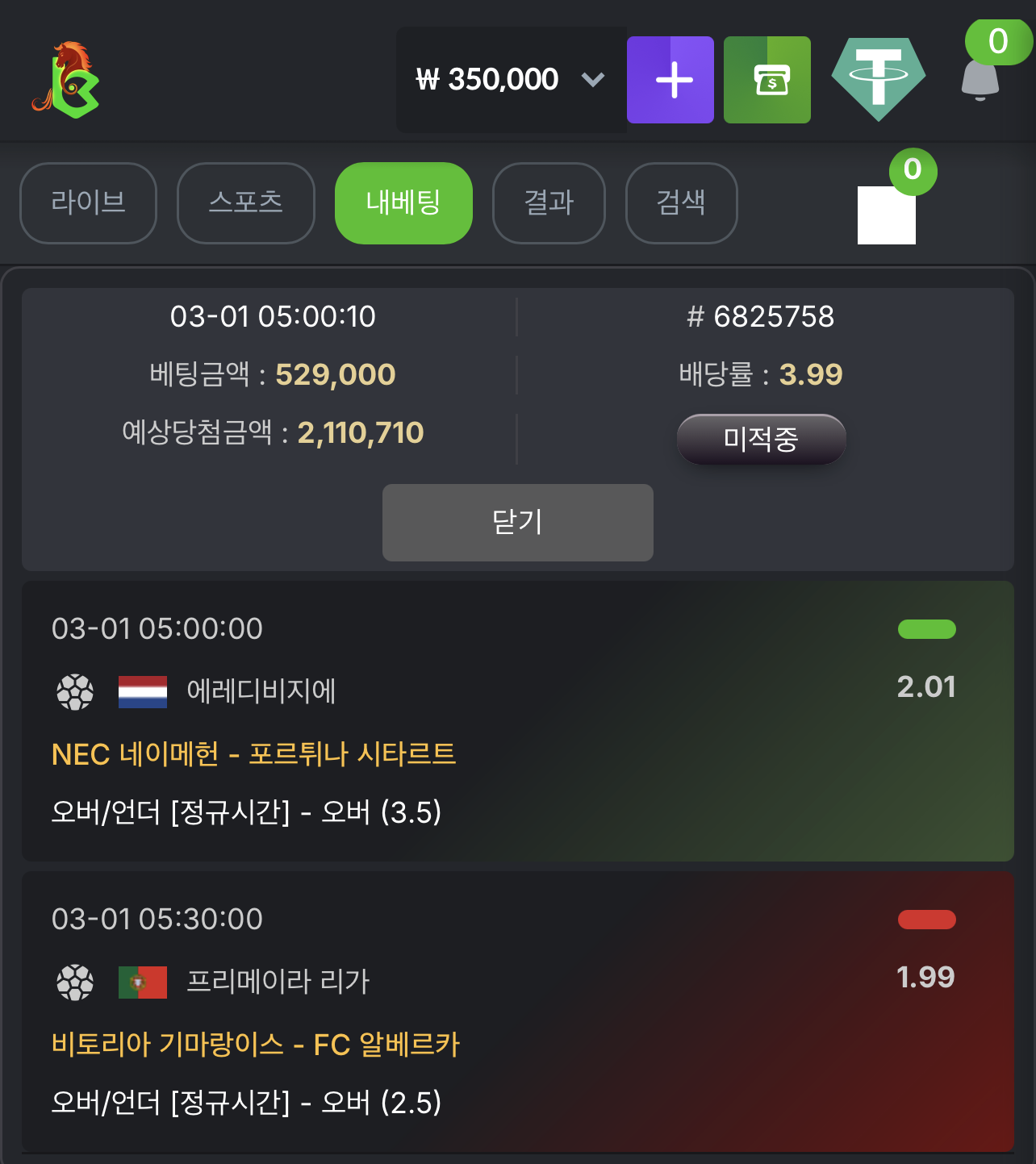Screen dimensions: 1036x1164
Task: Switch to the 라이브 tab
Action: pyautogui.click(x=88, y=203)
